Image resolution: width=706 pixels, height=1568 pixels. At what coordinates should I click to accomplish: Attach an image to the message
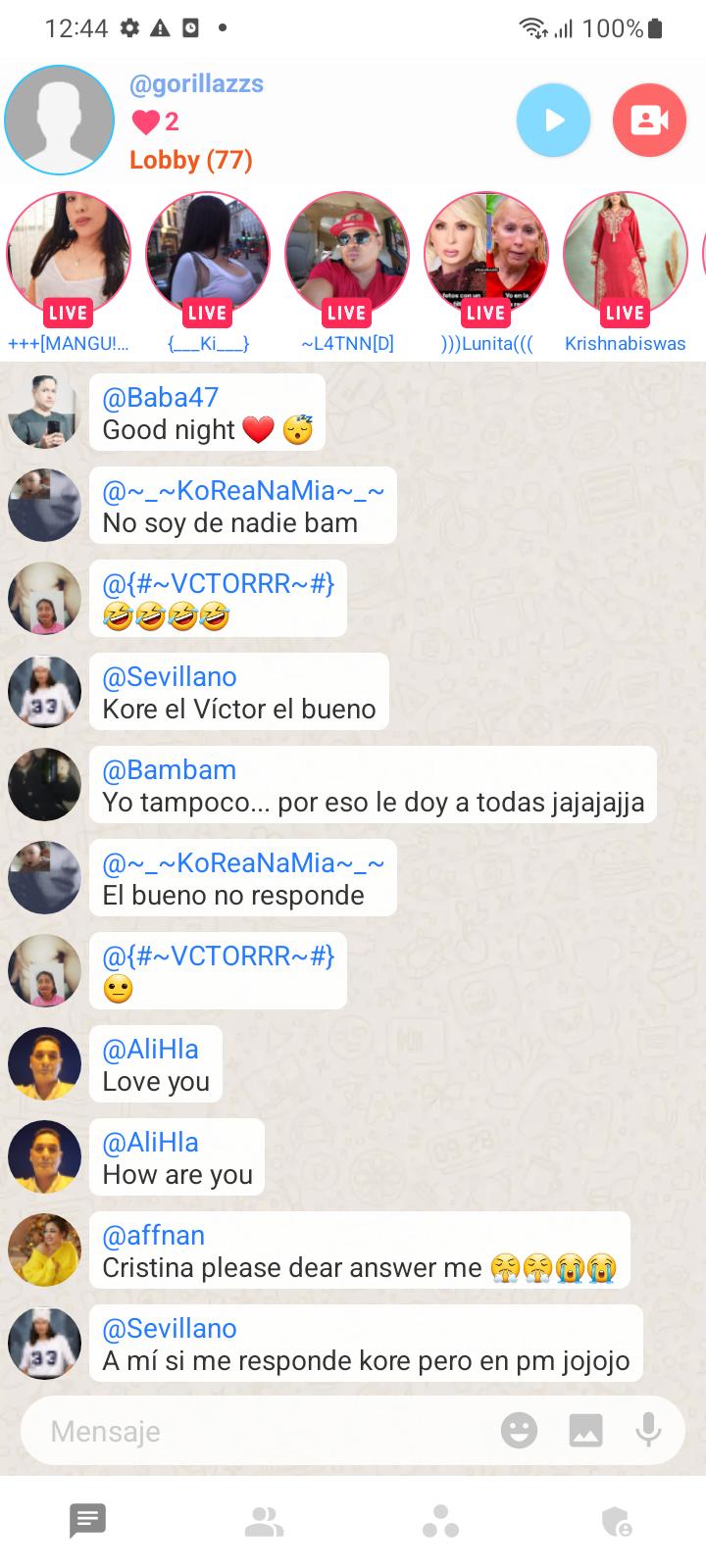(585, 1432)
